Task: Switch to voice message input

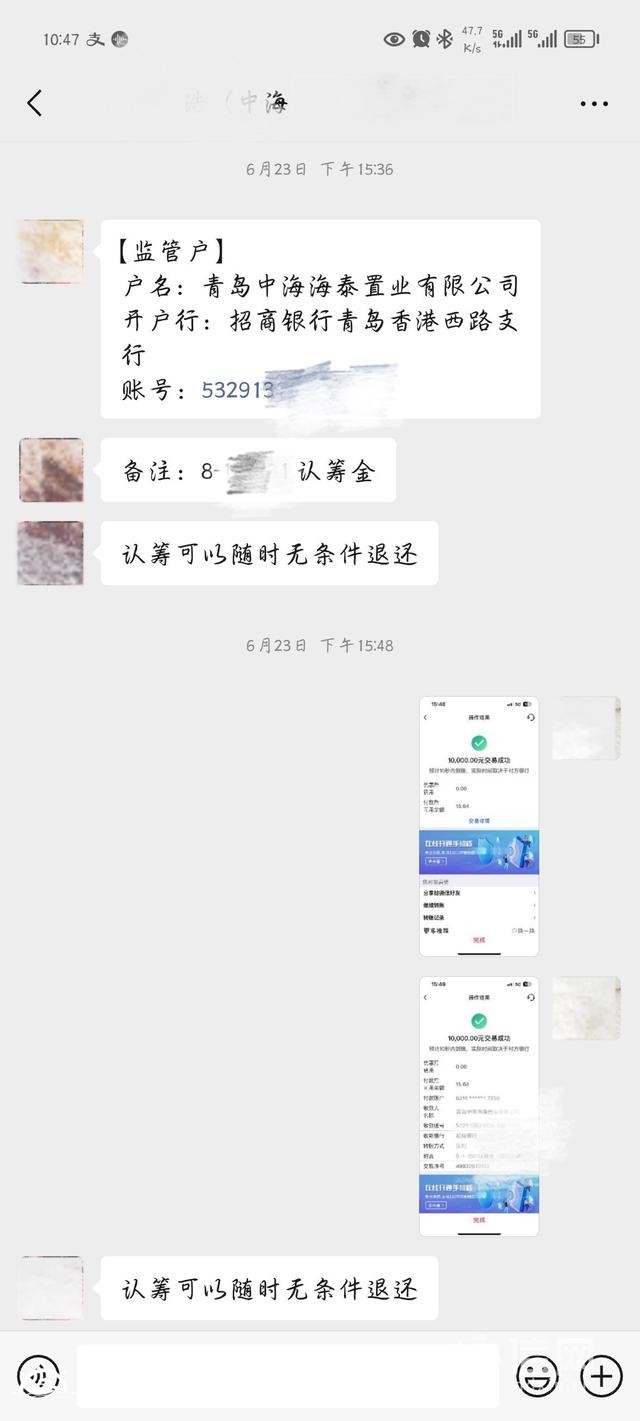Action: 38,1376
